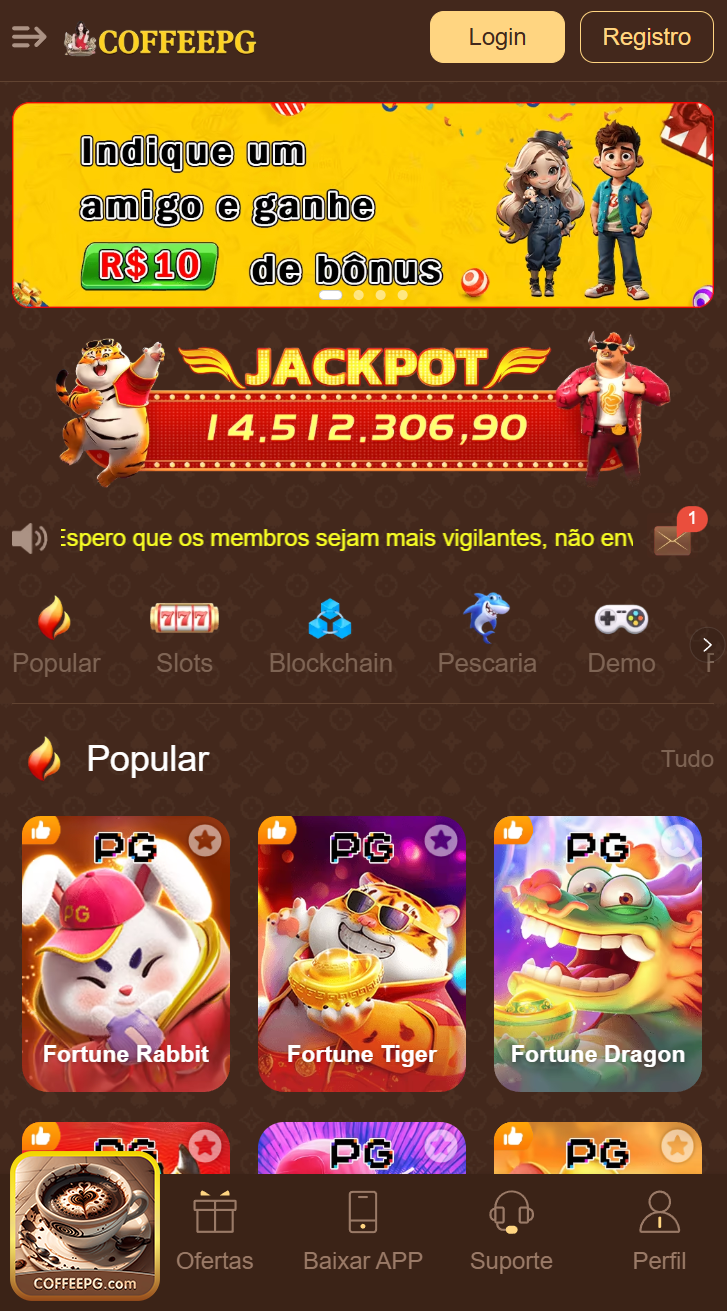Viewport: 727px width, 1311px height.
Task: Favorite Fortune Rabbit with its star
Action: [205, 841]
